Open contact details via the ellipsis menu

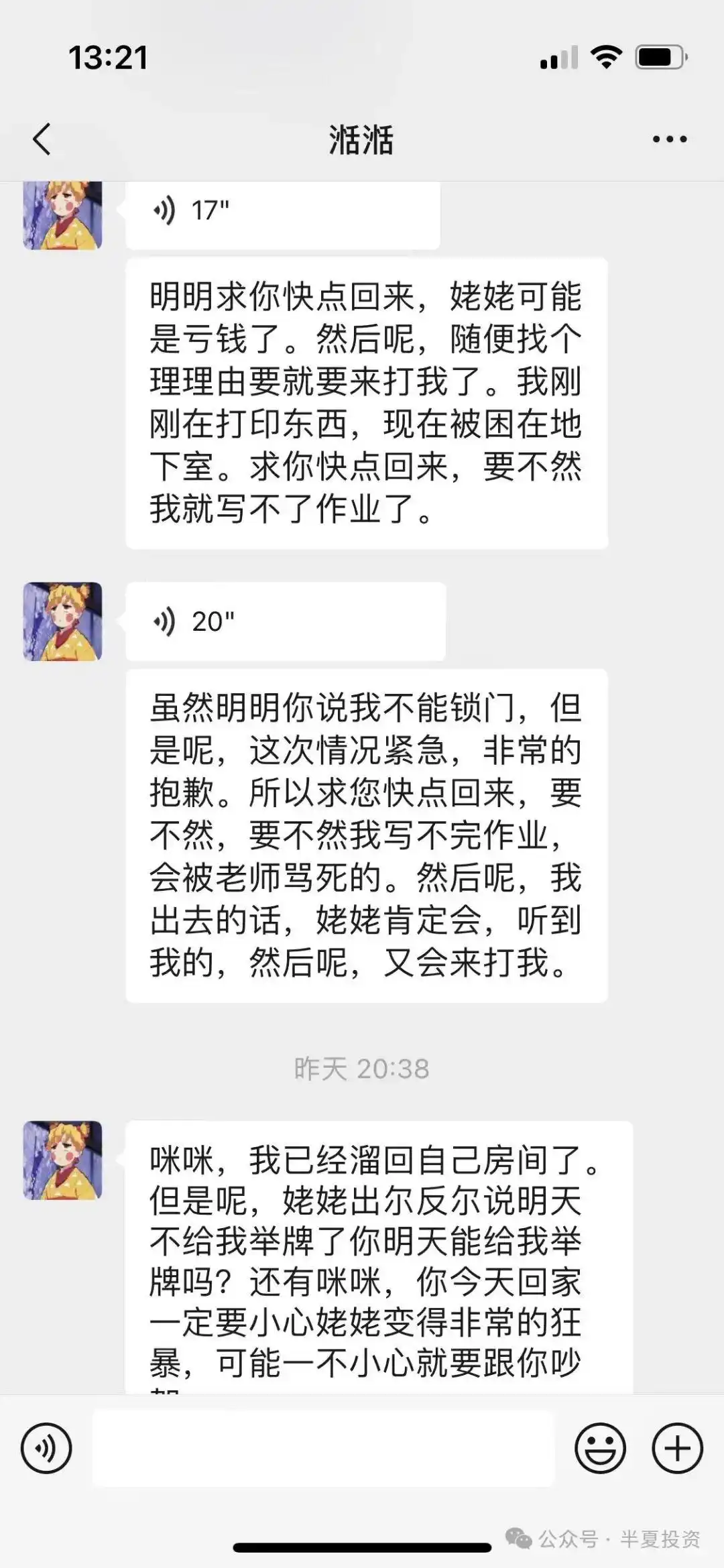(x=668, y=139)
